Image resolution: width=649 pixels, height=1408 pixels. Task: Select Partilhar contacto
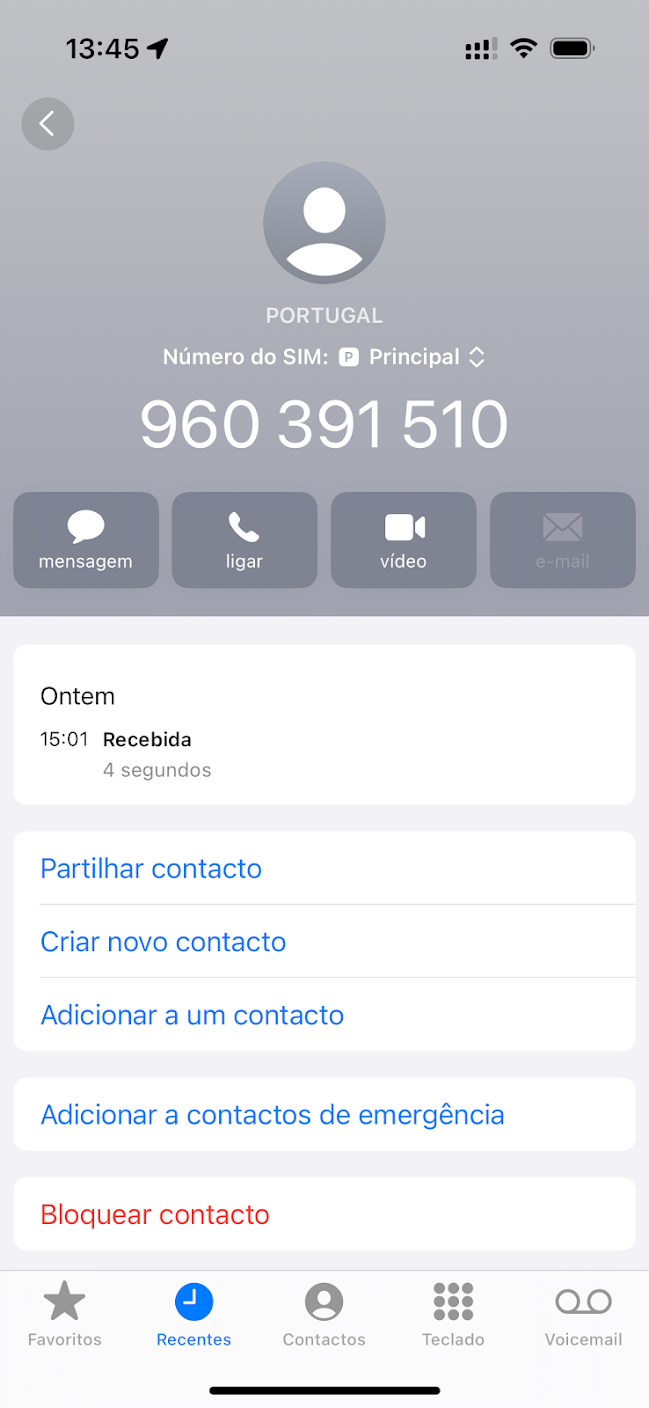coord(151,868)
